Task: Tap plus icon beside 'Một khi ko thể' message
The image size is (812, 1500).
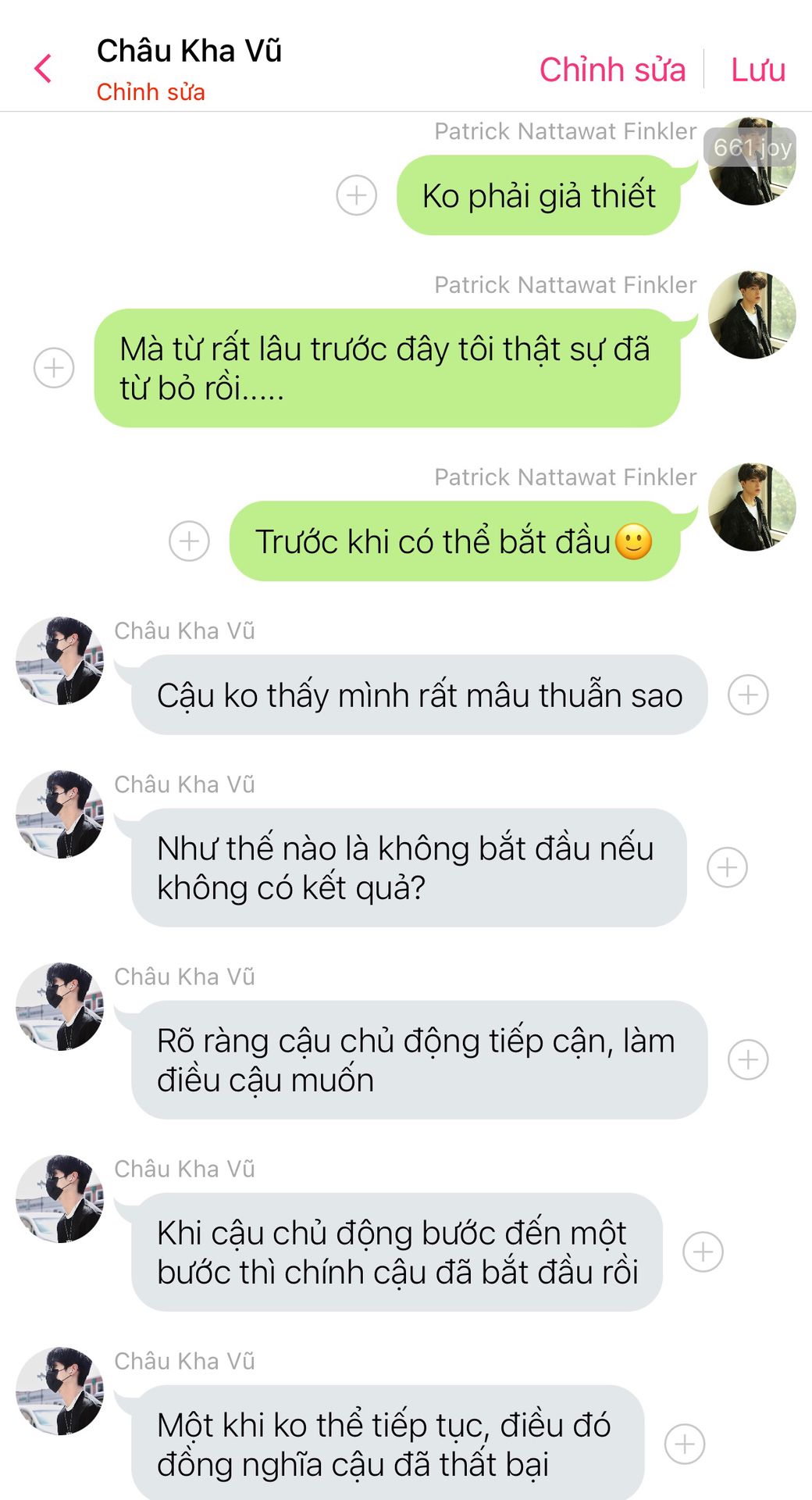Action: click(685, 1444)
